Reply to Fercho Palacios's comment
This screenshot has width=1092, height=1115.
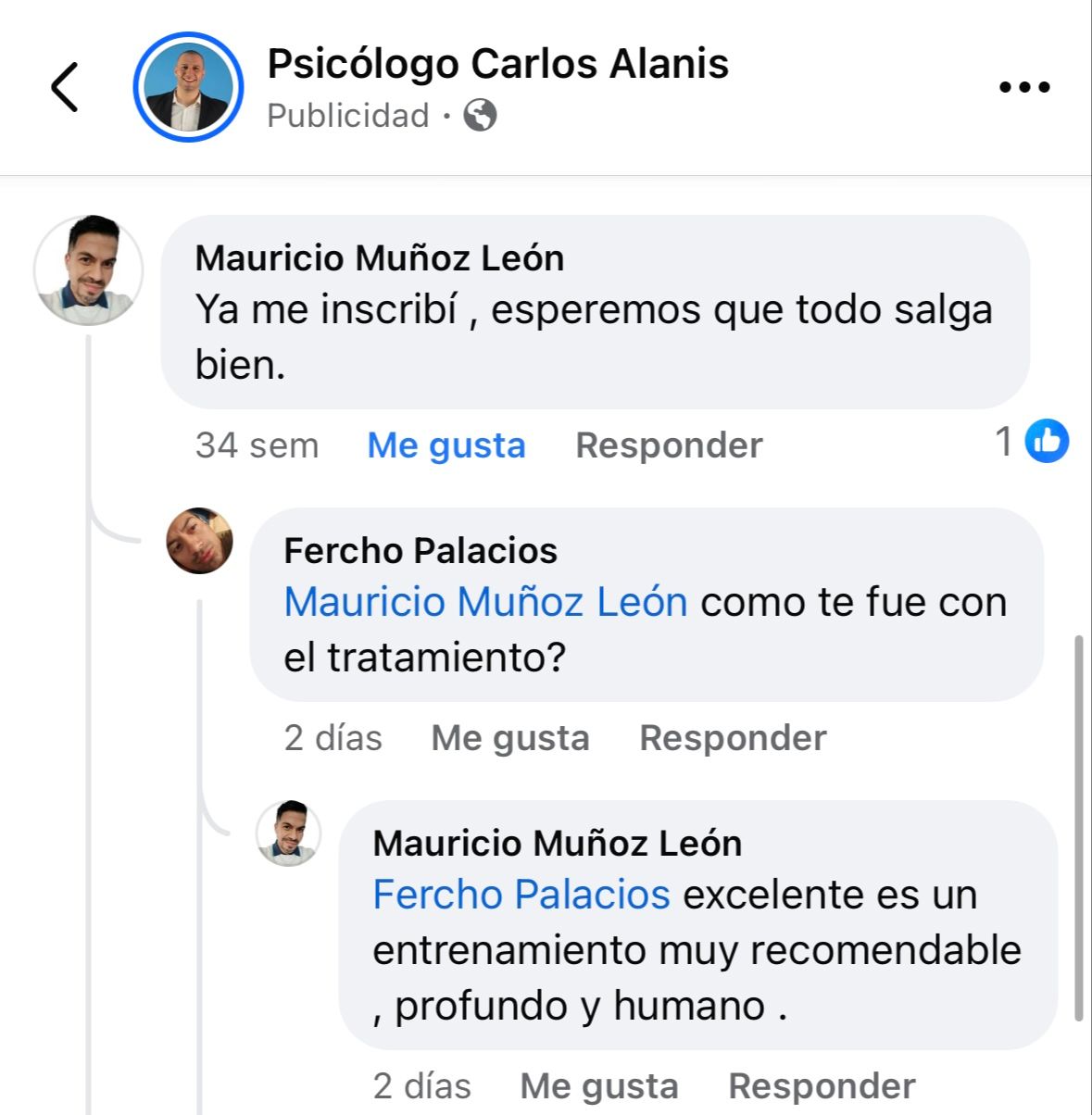(733, 738)
